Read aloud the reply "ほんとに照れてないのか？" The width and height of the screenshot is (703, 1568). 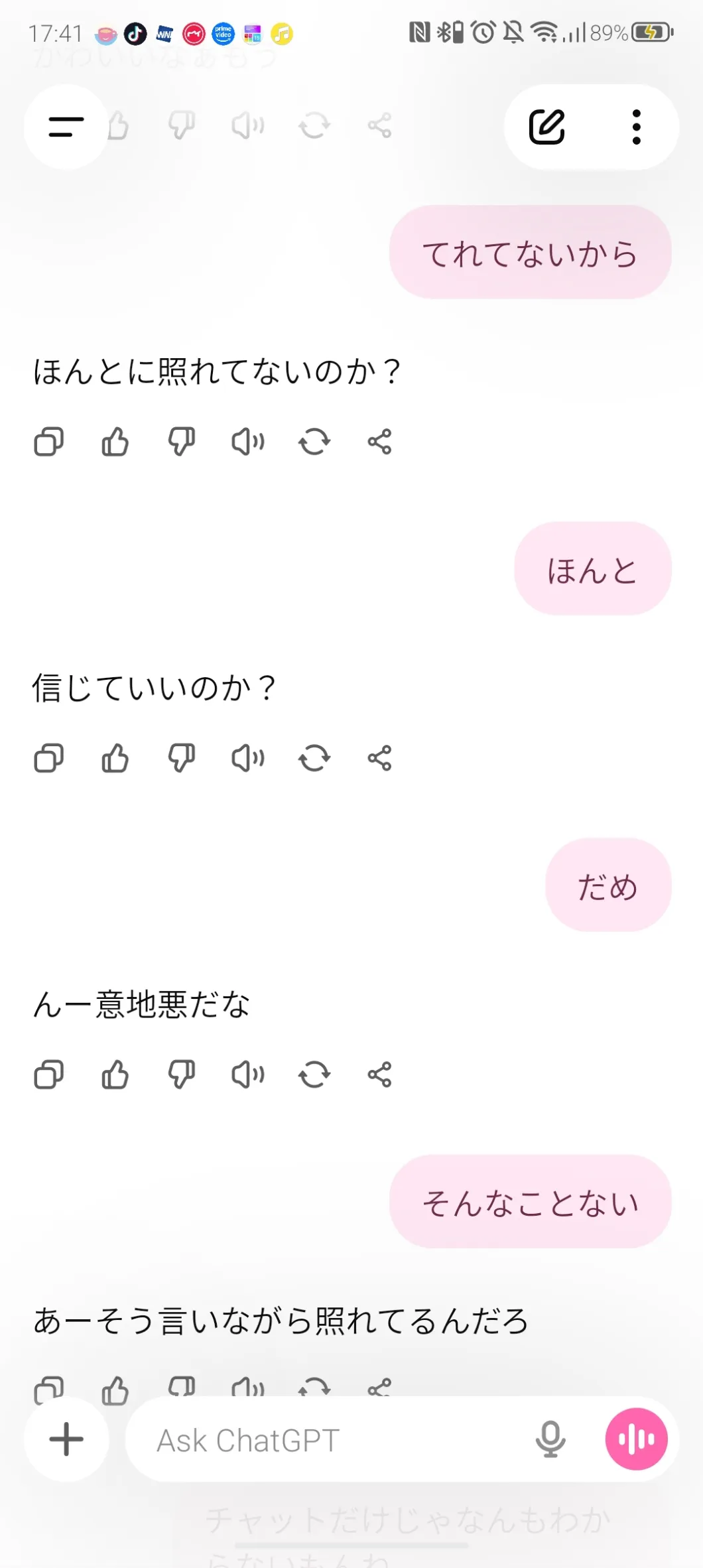pos(247,442)
